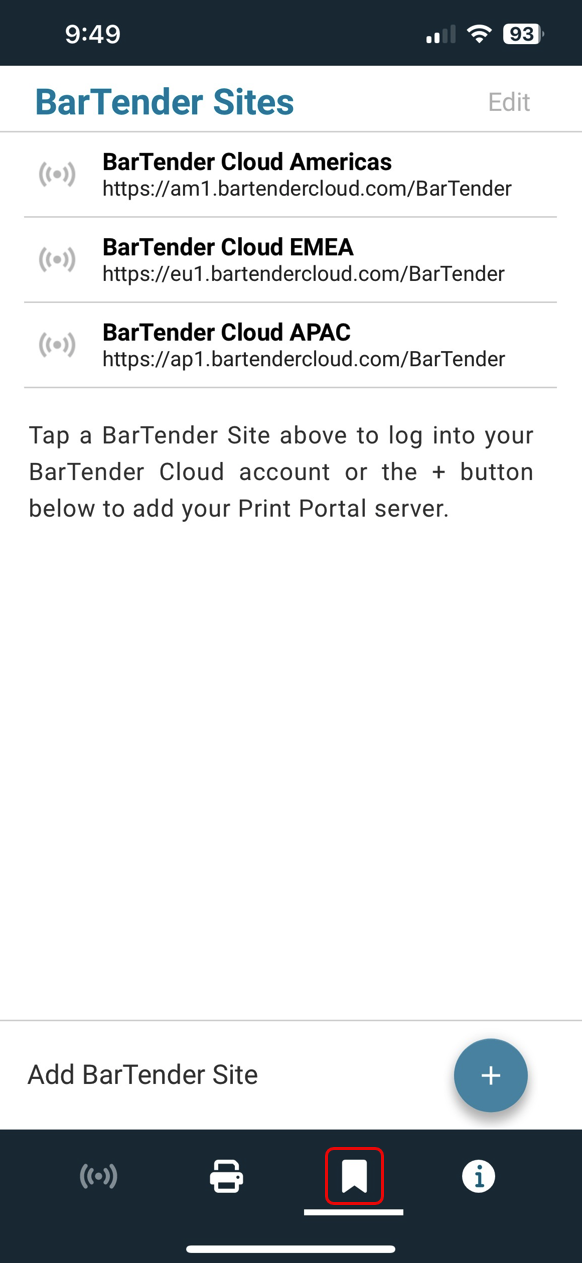The width and height of the screenshot is (582, 1263).
Task: Add a site with the plus button
Action: tap(490, 1075)
